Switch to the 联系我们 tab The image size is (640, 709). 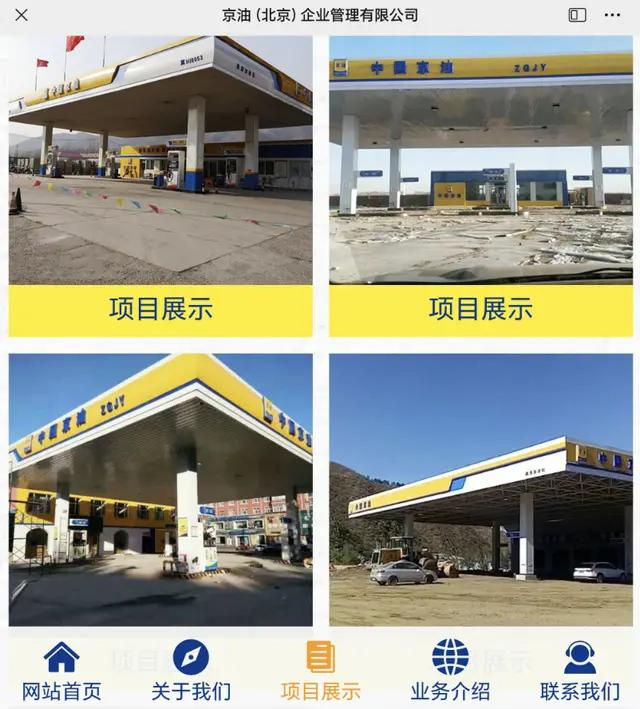(x=580, y=671)
